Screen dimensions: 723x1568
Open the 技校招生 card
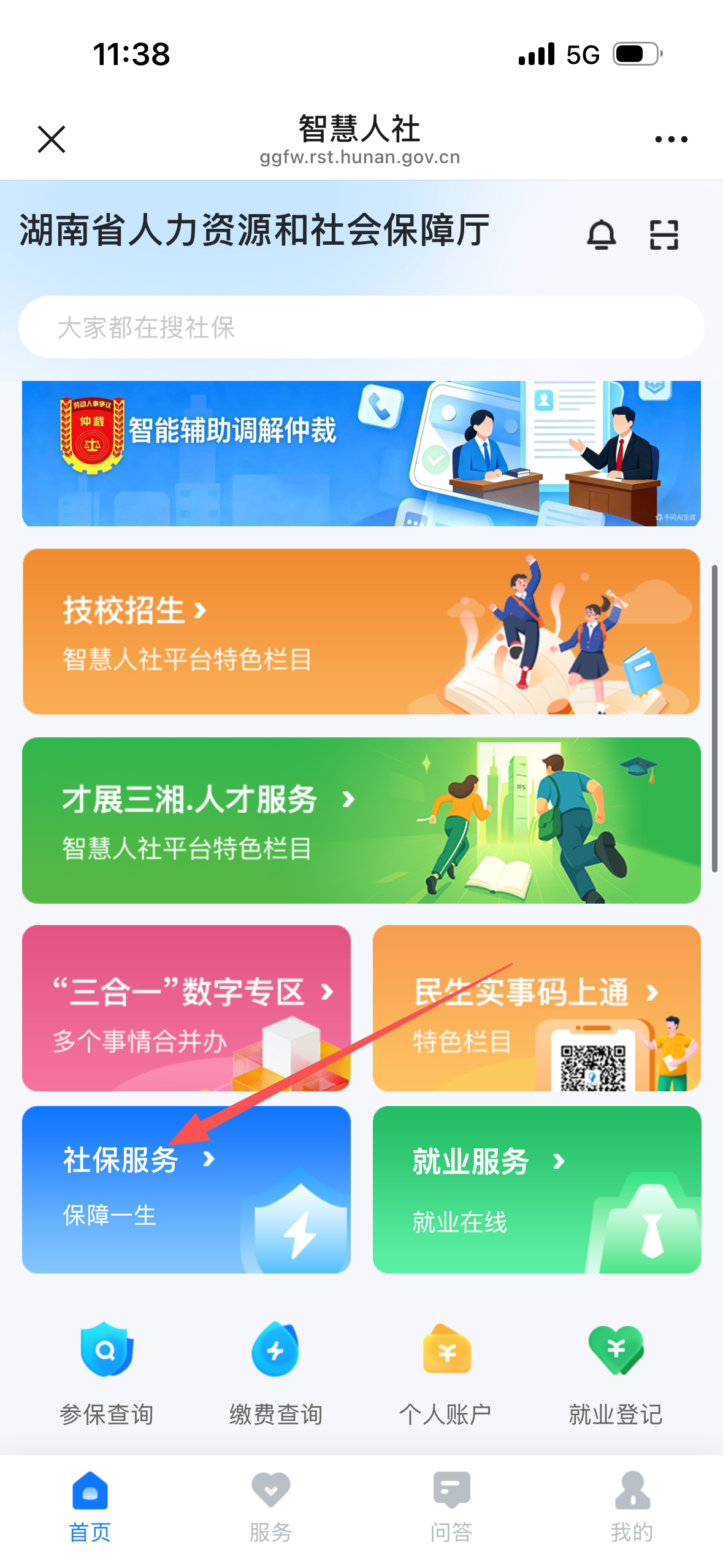point(361,631)
